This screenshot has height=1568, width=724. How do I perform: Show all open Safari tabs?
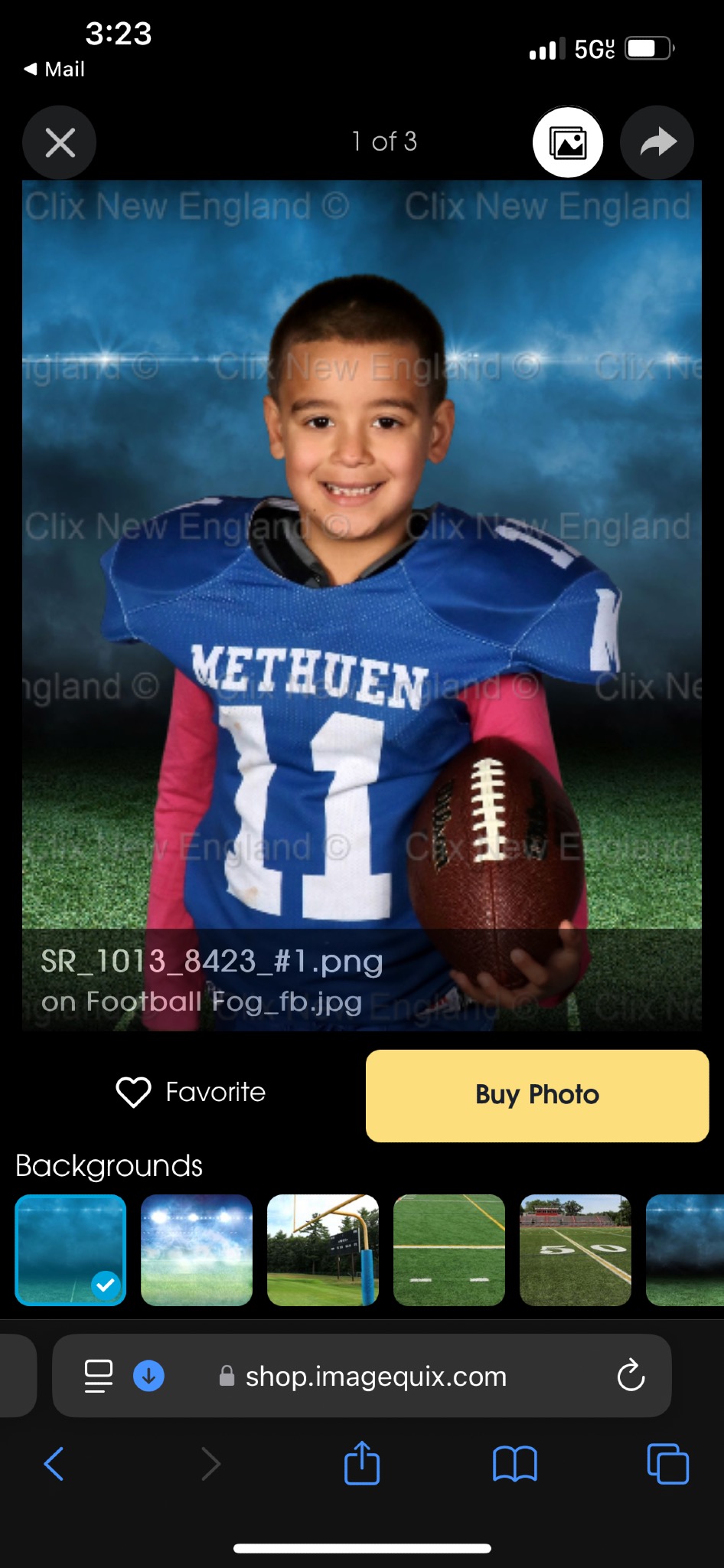pos(668,1464)
